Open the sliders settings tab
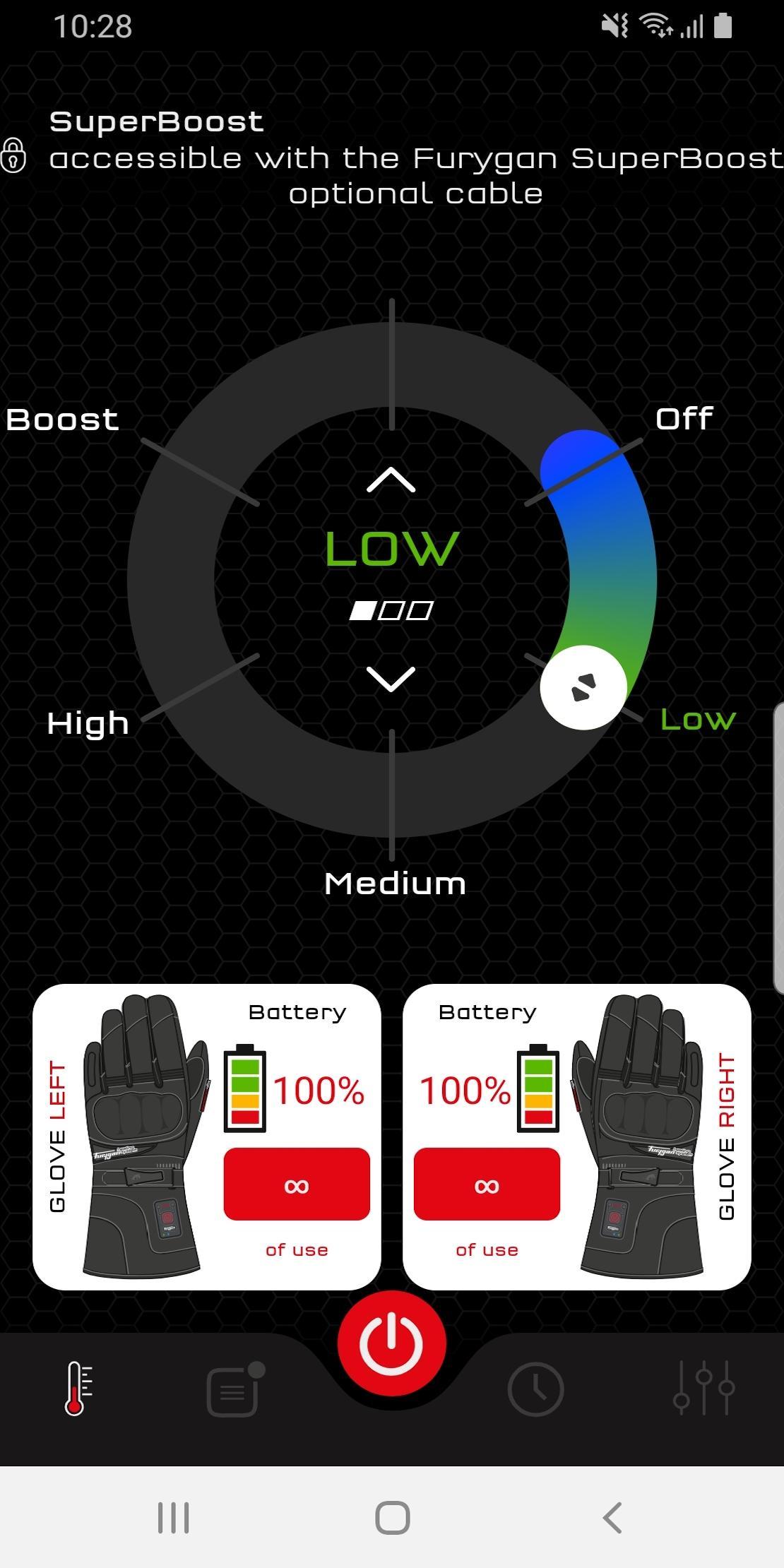The height and width of the screenshot is (1568, 784). (x=703, y=1388)
